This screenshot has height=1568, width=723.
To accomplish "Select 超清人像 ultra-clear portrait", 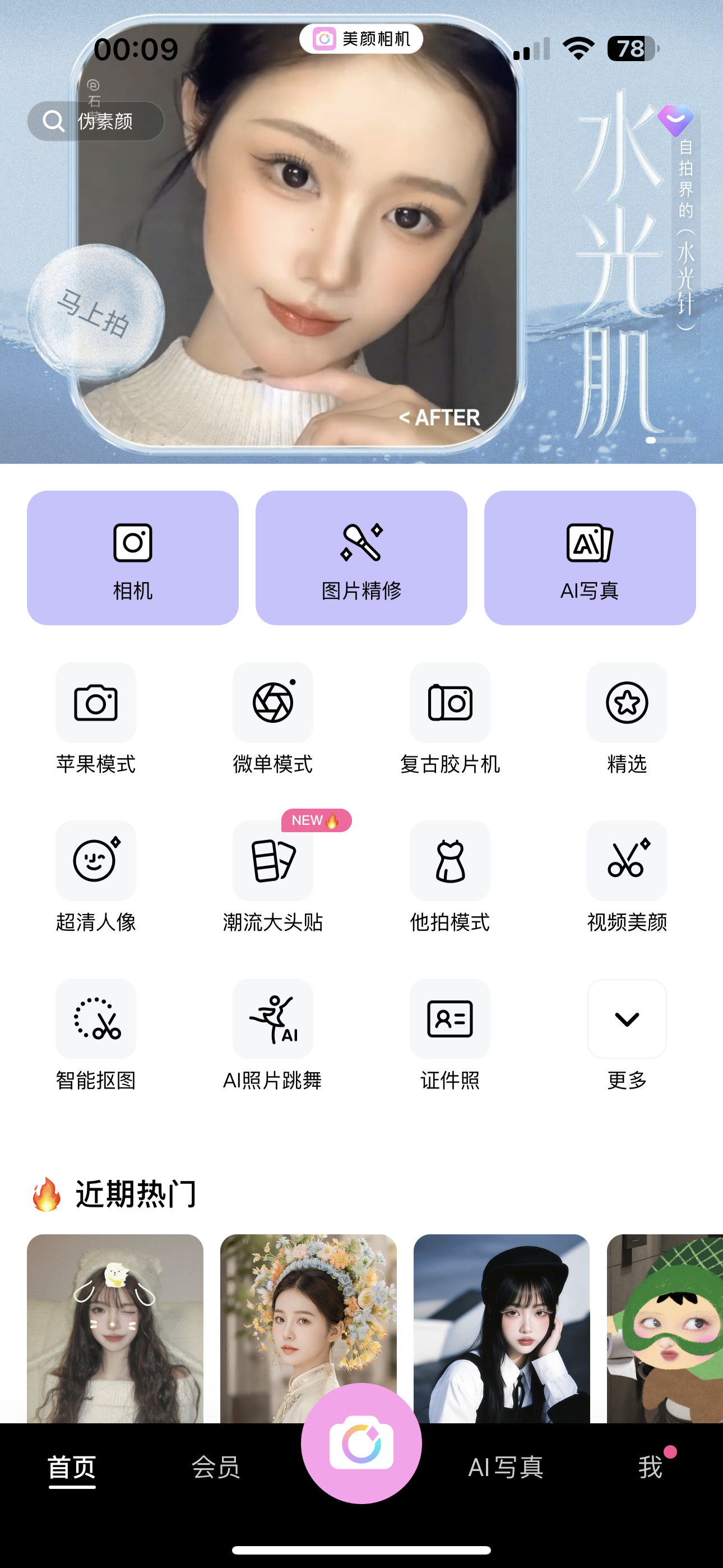I will click(95, 877).
